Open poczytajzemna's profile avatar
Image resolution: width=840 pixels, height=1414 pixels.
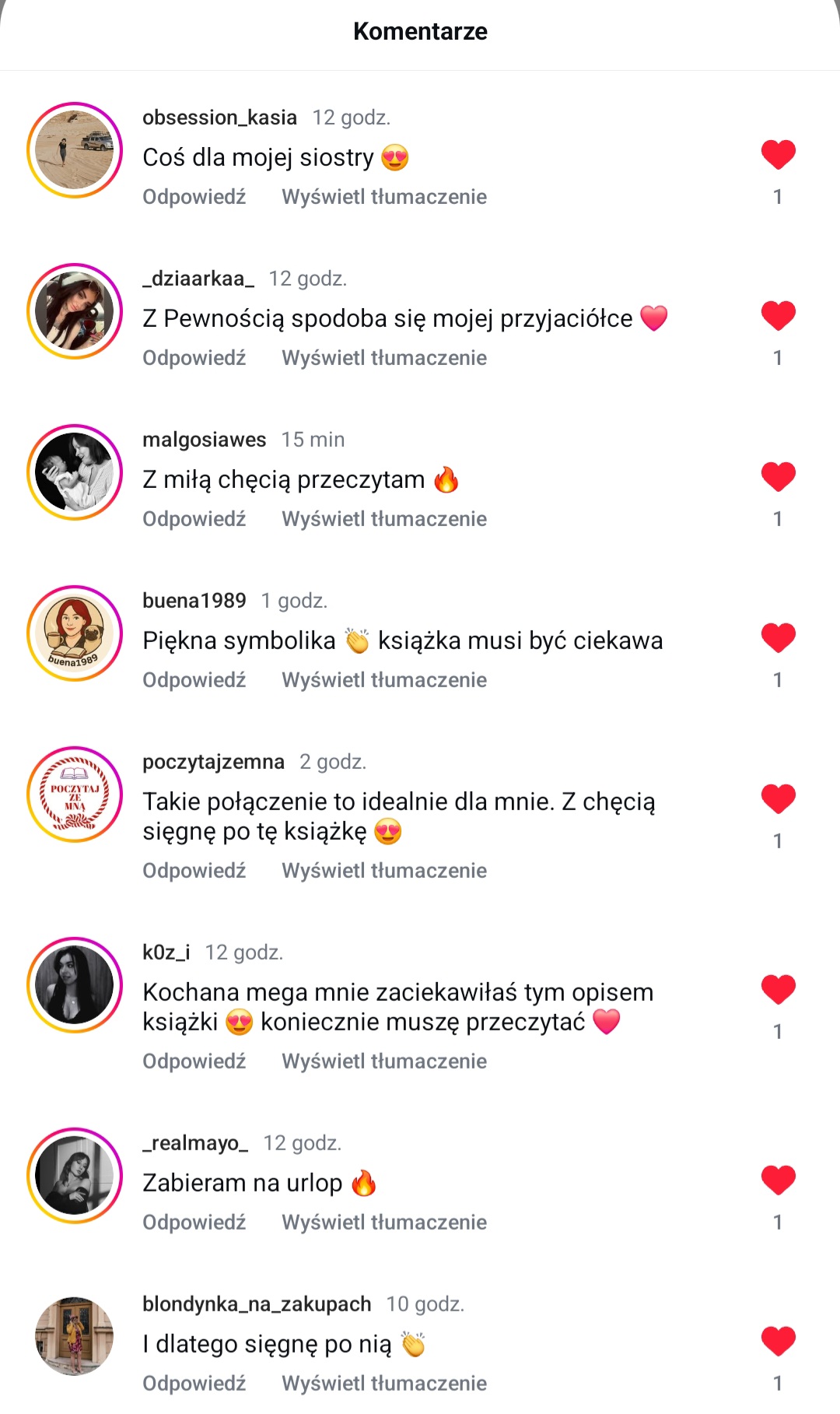(75, 795)
